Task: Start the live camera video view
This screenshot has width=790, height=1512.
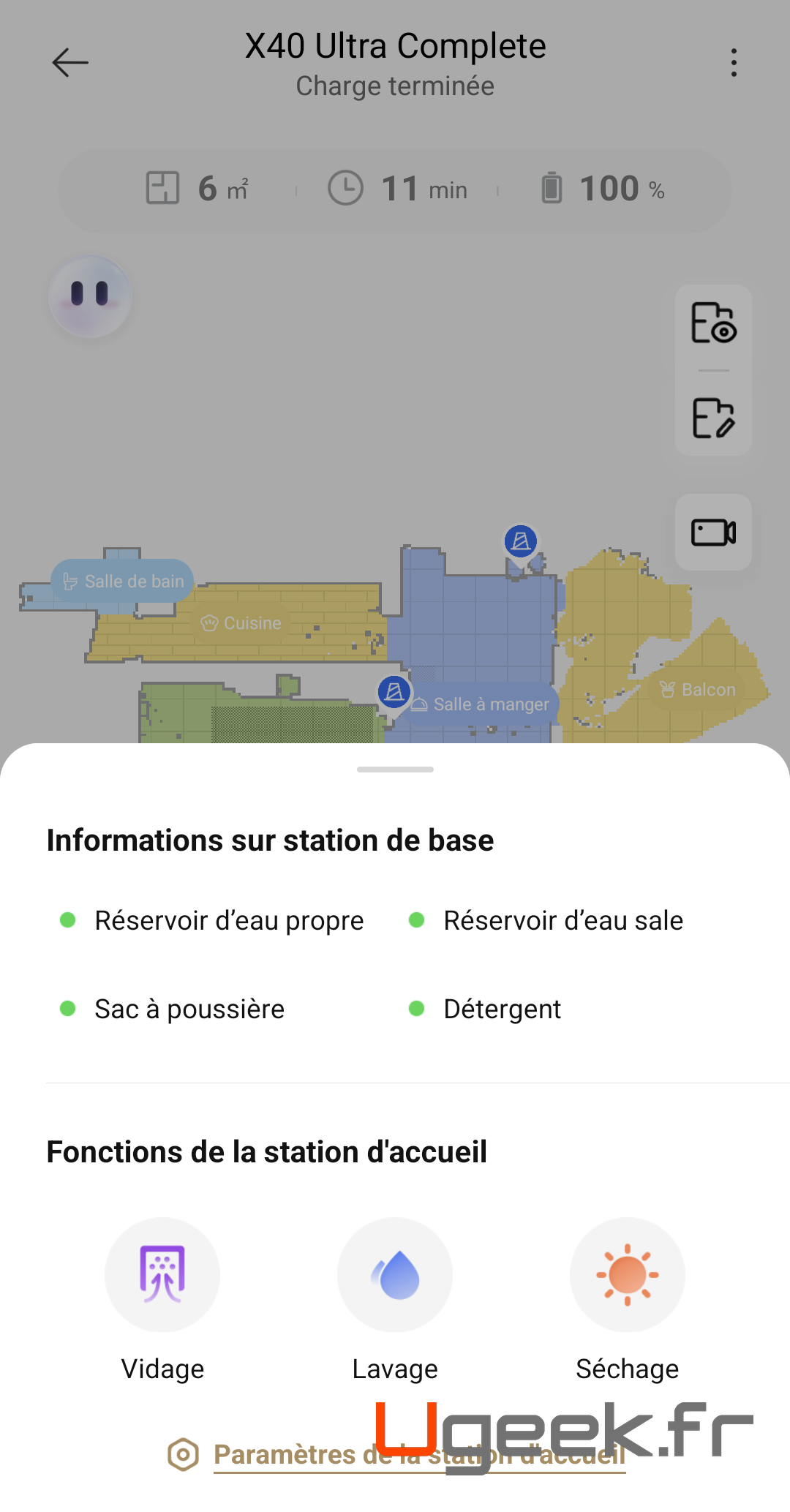Action: pos(713,532)
